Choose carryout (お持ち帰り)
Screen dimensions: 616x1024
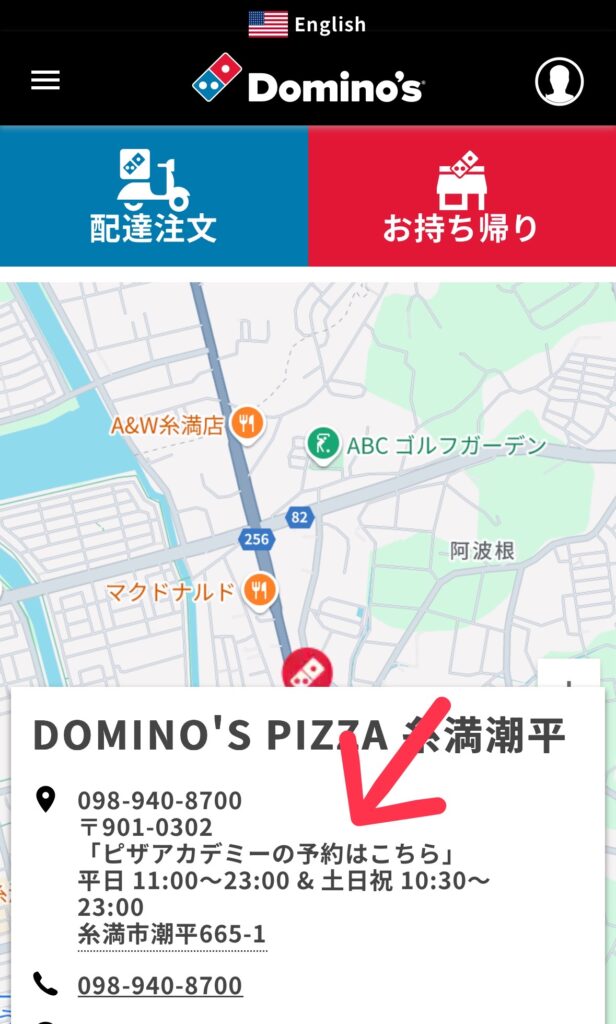point(462,196)
